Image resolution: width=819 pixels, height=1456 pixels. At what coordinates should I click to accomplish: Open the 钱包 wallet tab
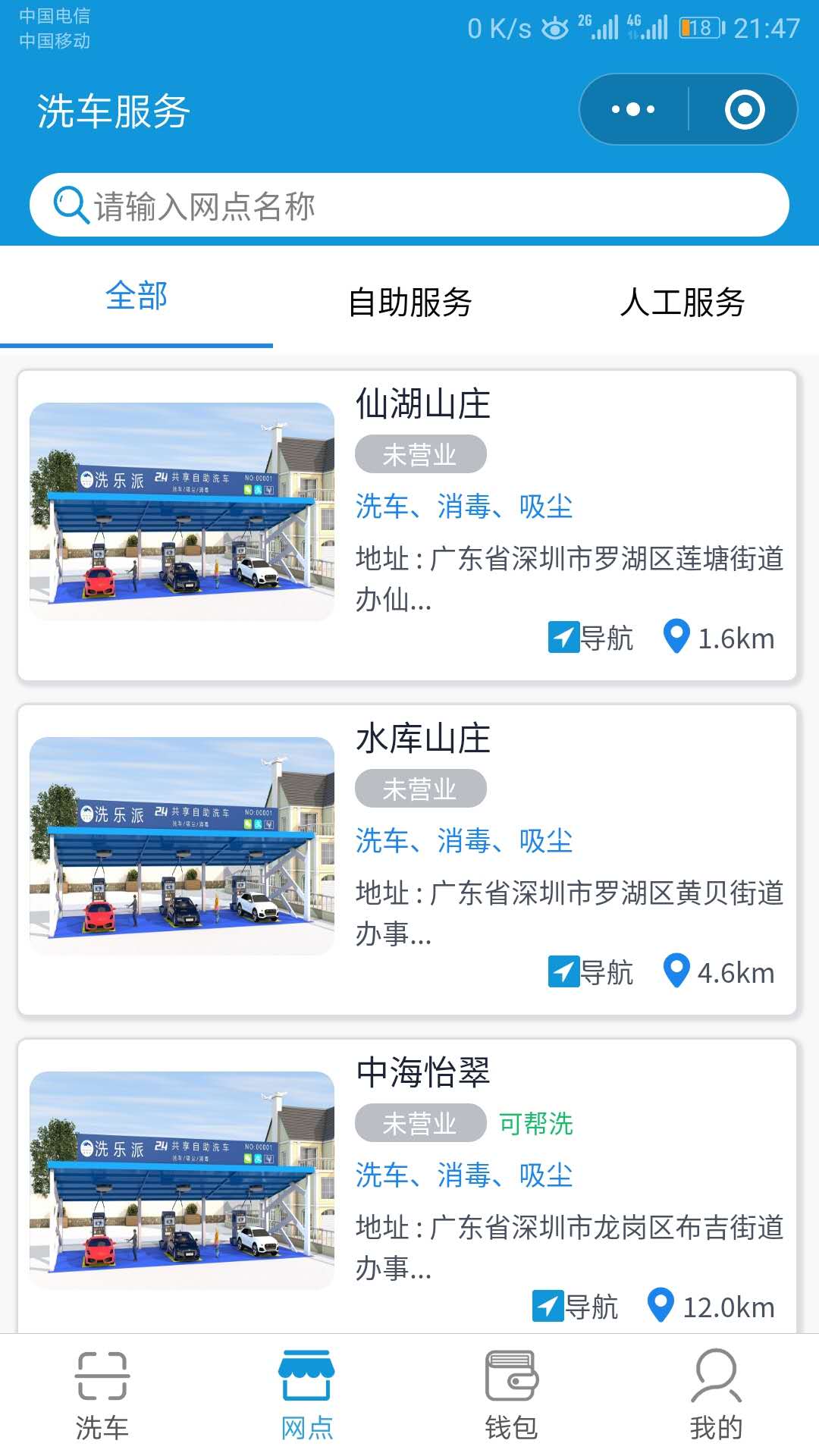click(512, 1395)
